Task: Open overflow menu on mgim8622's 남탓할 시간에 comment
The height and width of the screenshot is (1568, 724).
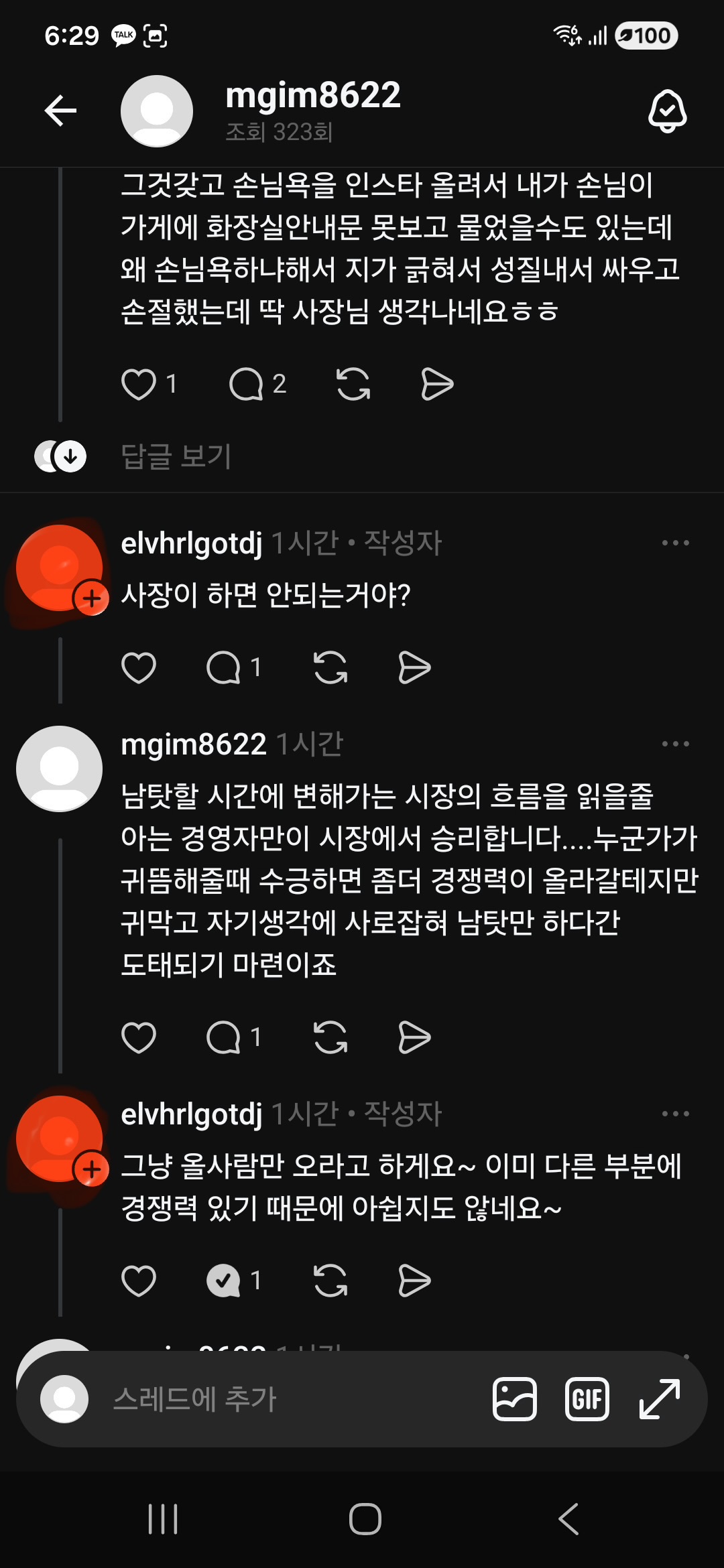Action: coord(675,744)
